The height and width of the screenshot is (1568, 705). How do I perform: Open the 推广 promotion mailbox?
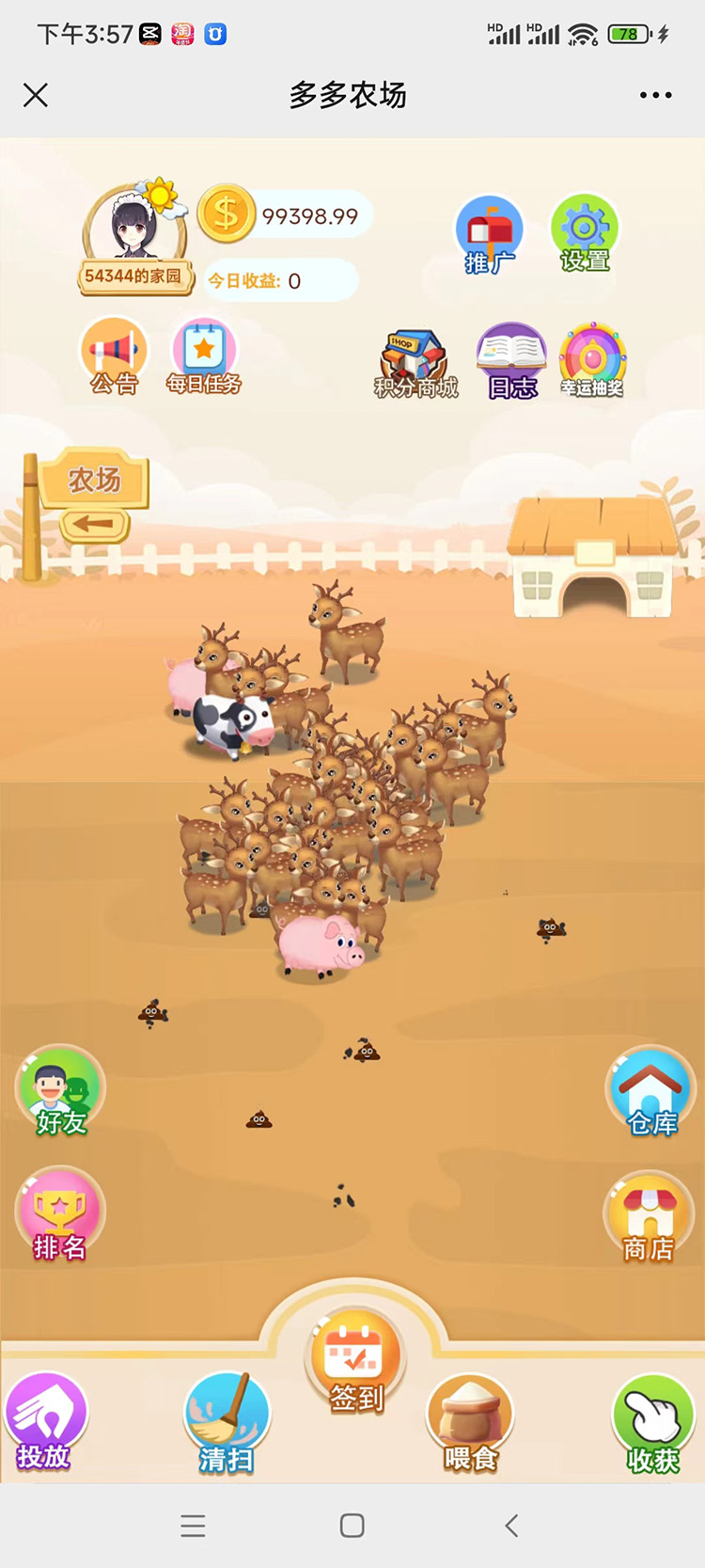[x=489, y=234]
